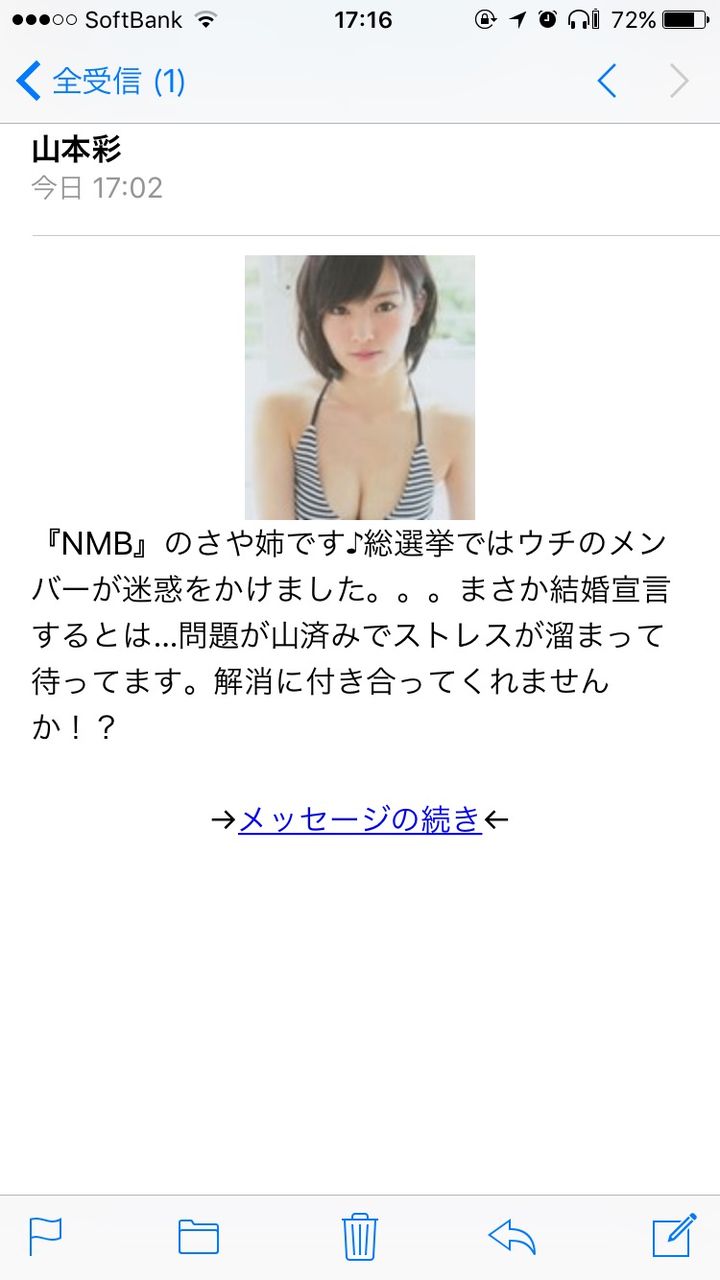
Task: Reply to this email
Action: (512, 1237)
